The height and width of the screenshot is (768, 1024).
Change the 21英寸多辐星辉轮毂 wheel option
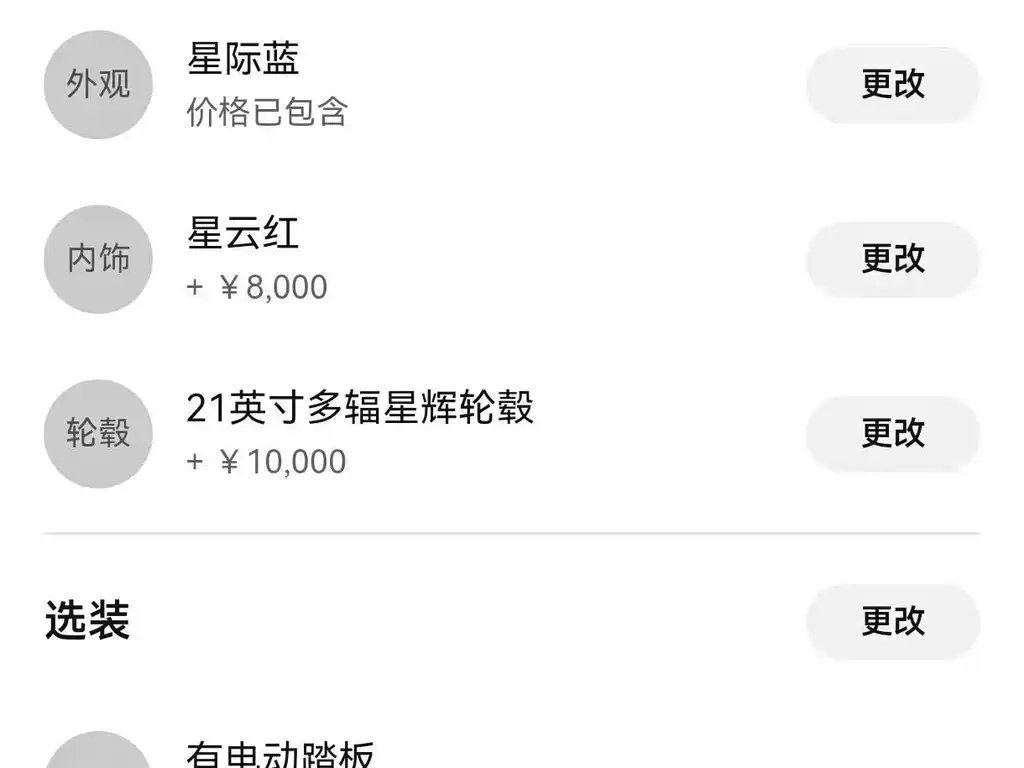pos(892,433)
